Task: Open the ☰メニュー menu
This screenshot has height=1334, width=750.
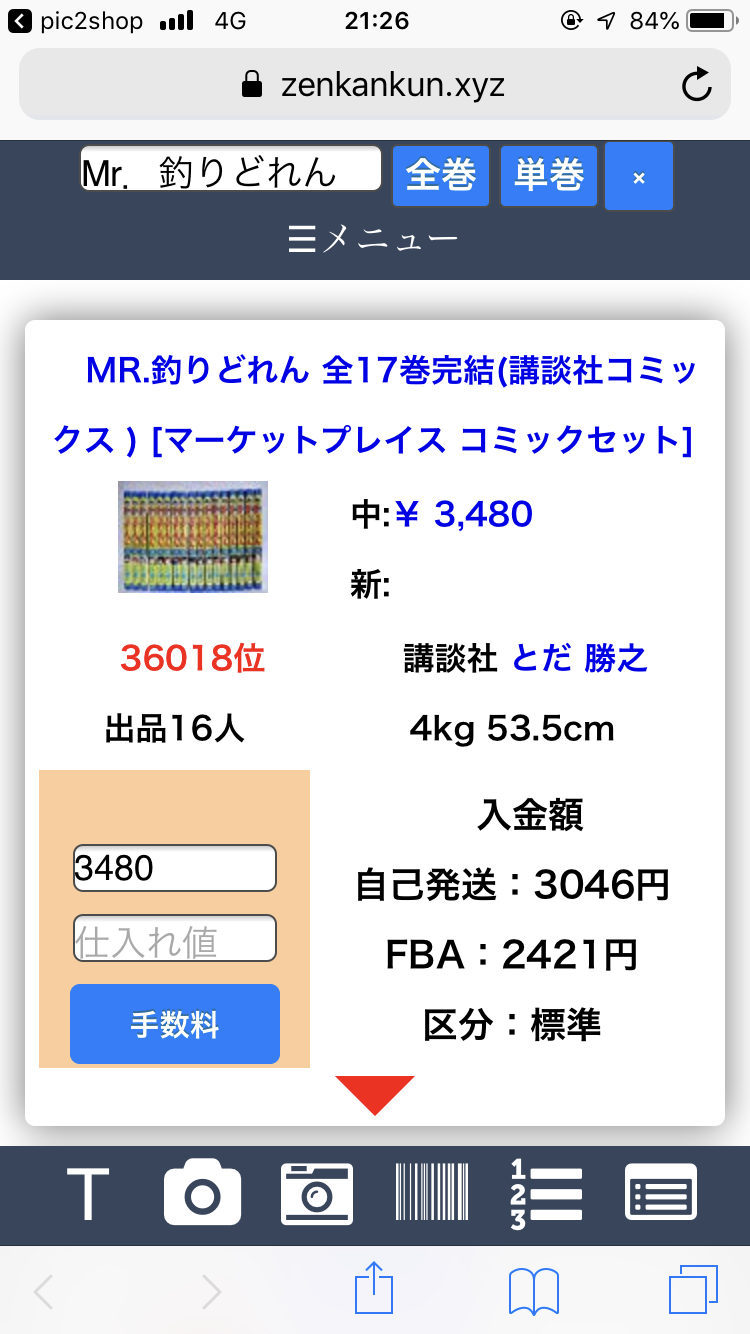Action: [x=373, y=239]
